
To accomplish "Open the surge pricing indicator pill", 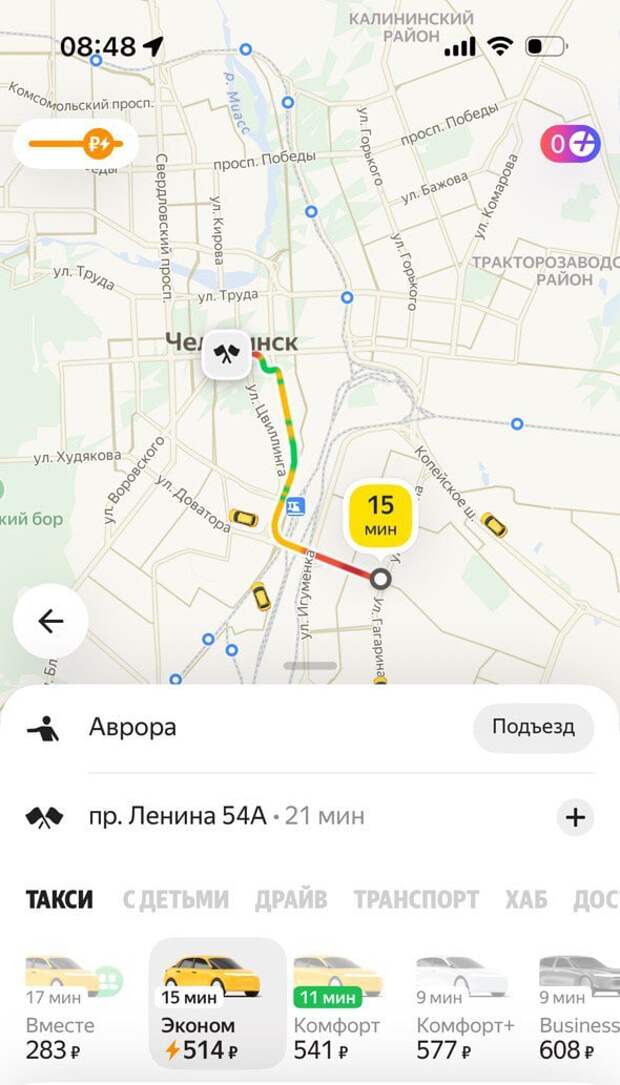I will click(76, 144).
